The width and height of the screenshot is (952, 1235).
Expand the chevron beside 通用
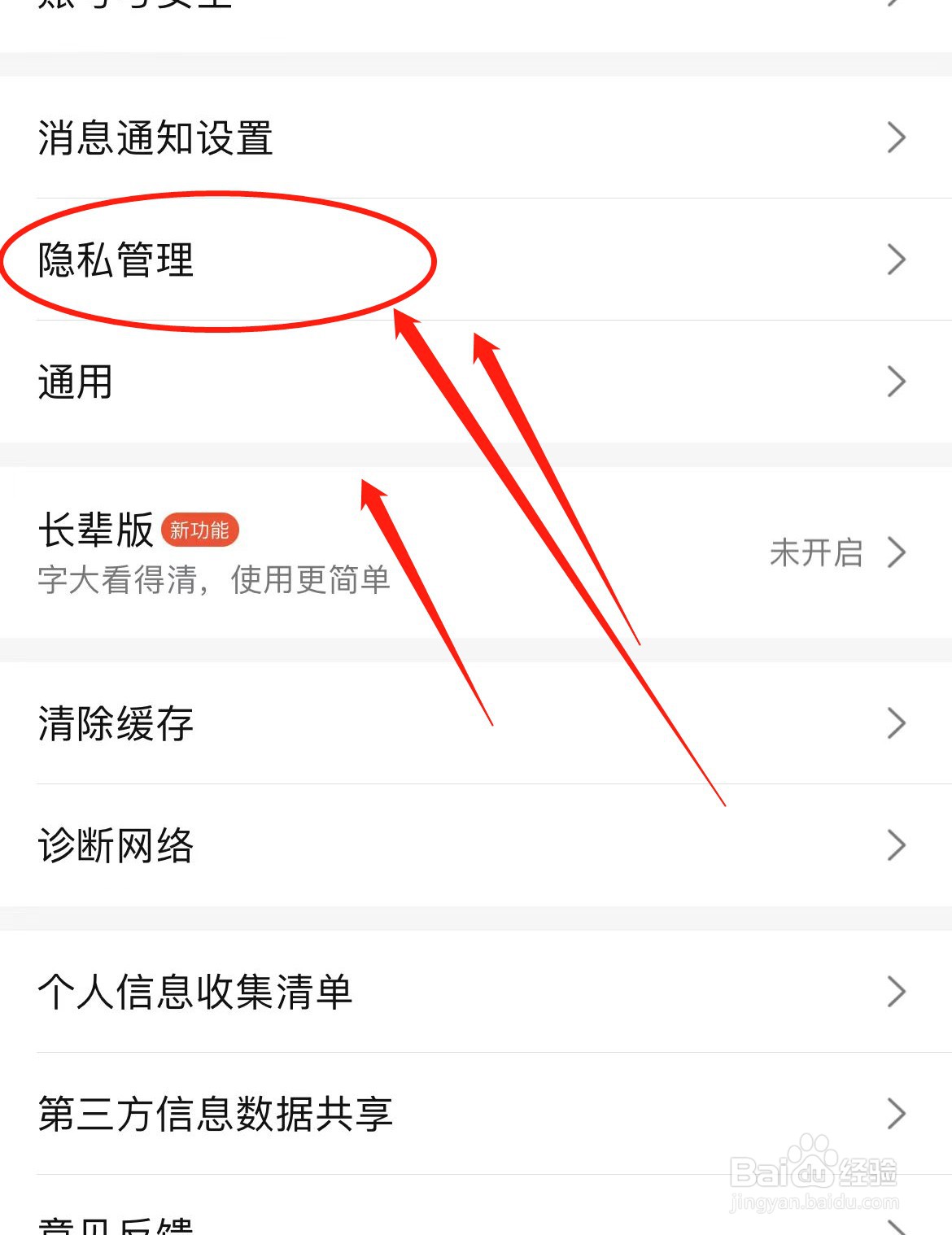(895, 381)
